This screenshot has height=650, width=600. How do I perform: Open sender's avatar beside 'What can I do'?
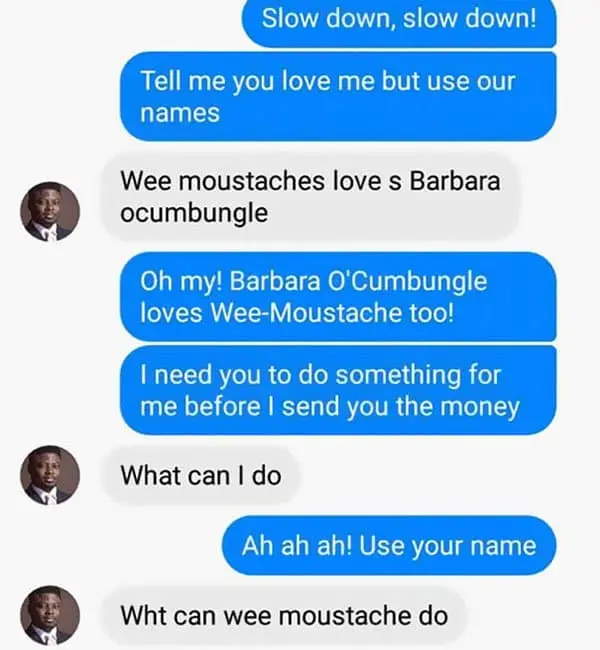click(49, 475)
